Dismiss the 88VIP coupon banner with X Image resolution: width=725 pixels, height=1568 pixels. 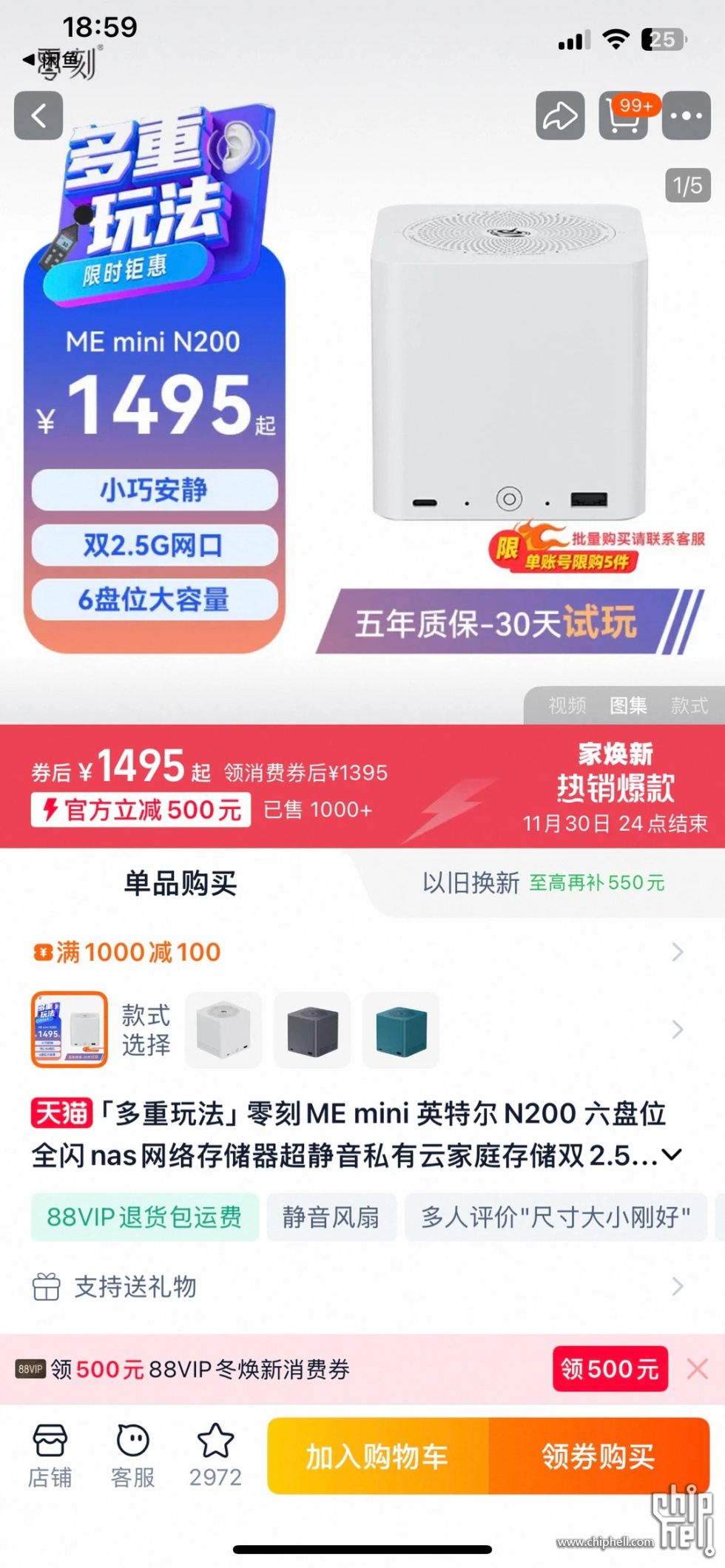(696, 1369)
